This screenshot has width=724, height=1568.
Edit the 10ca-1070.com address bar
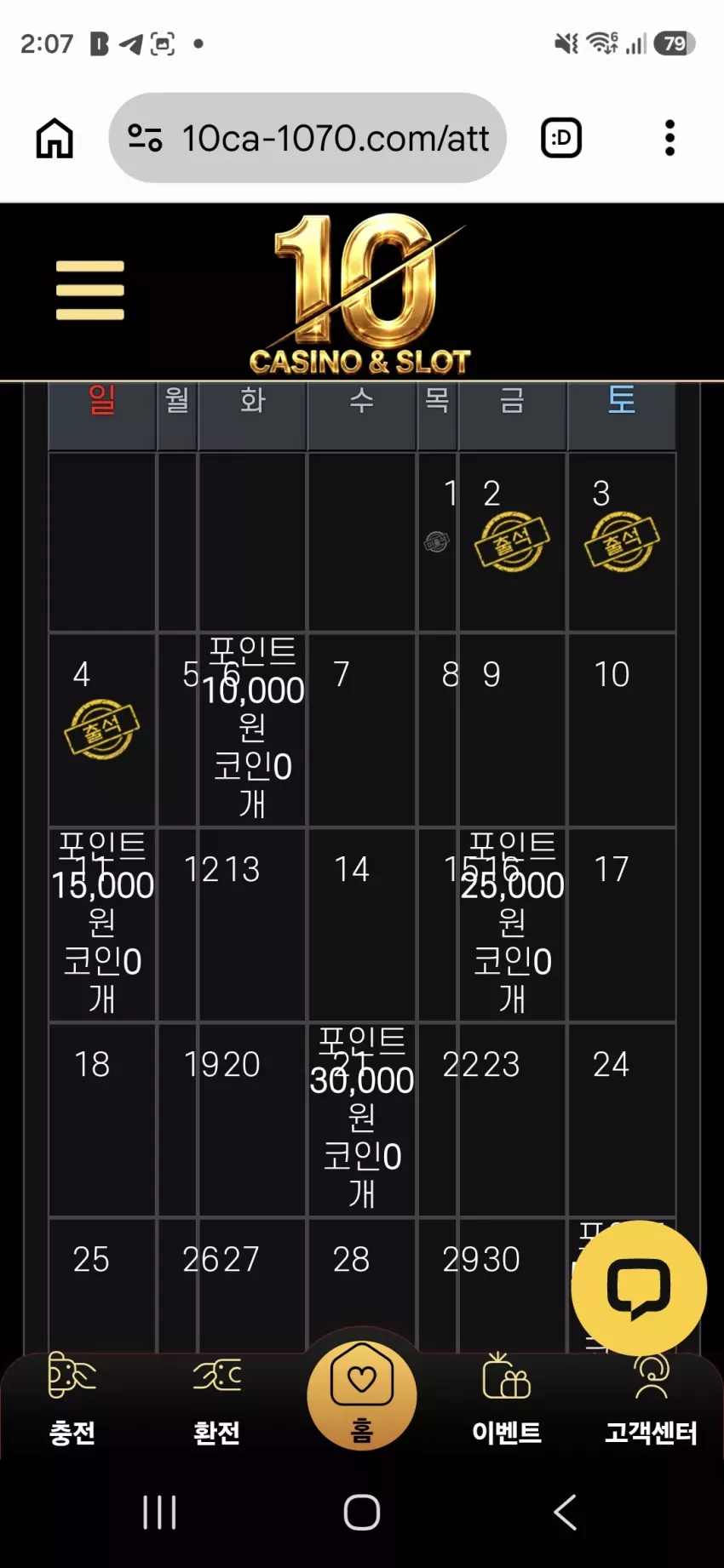307,138
